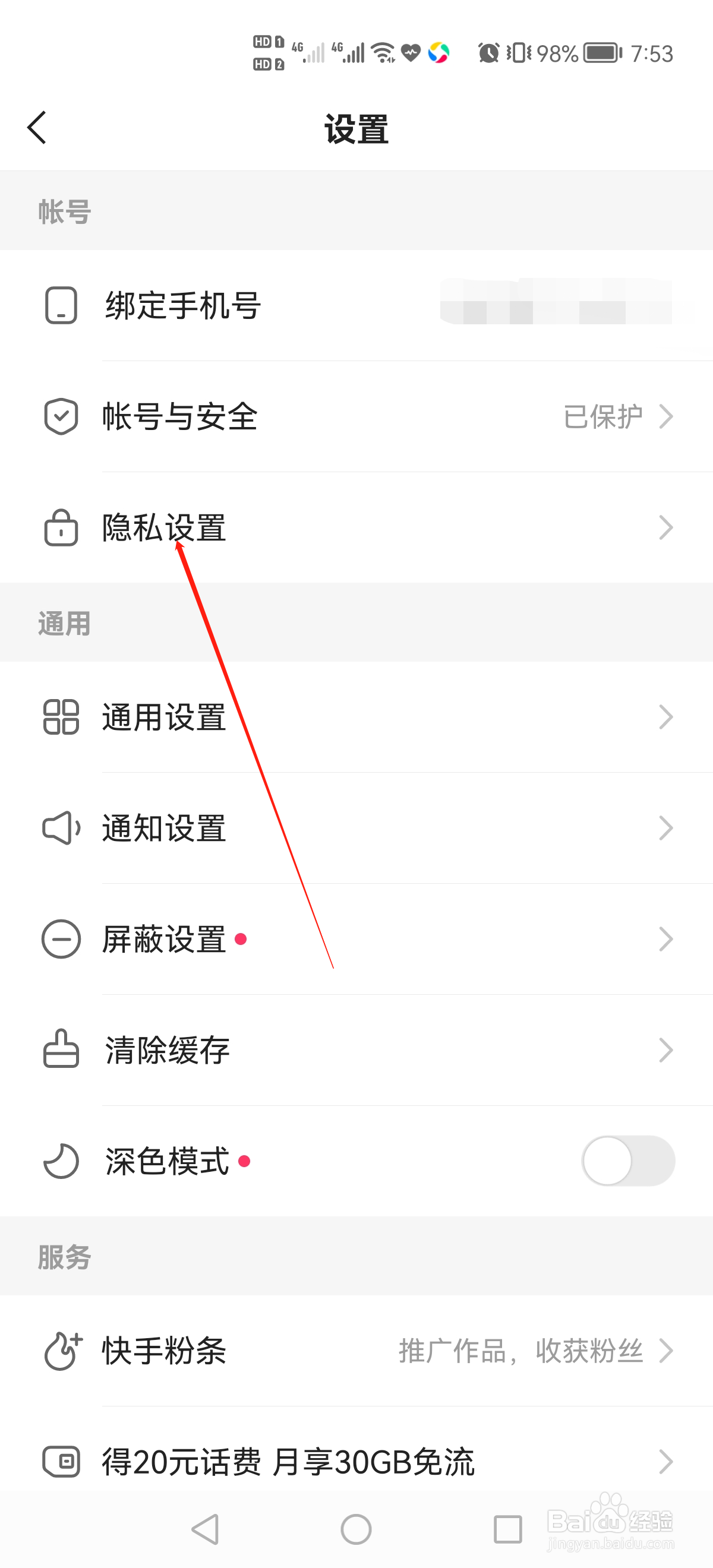Click the speaker icon beside 通知设置
Image resolution: width=713 pixels, height=1568 pixels.
coord(60,828)
